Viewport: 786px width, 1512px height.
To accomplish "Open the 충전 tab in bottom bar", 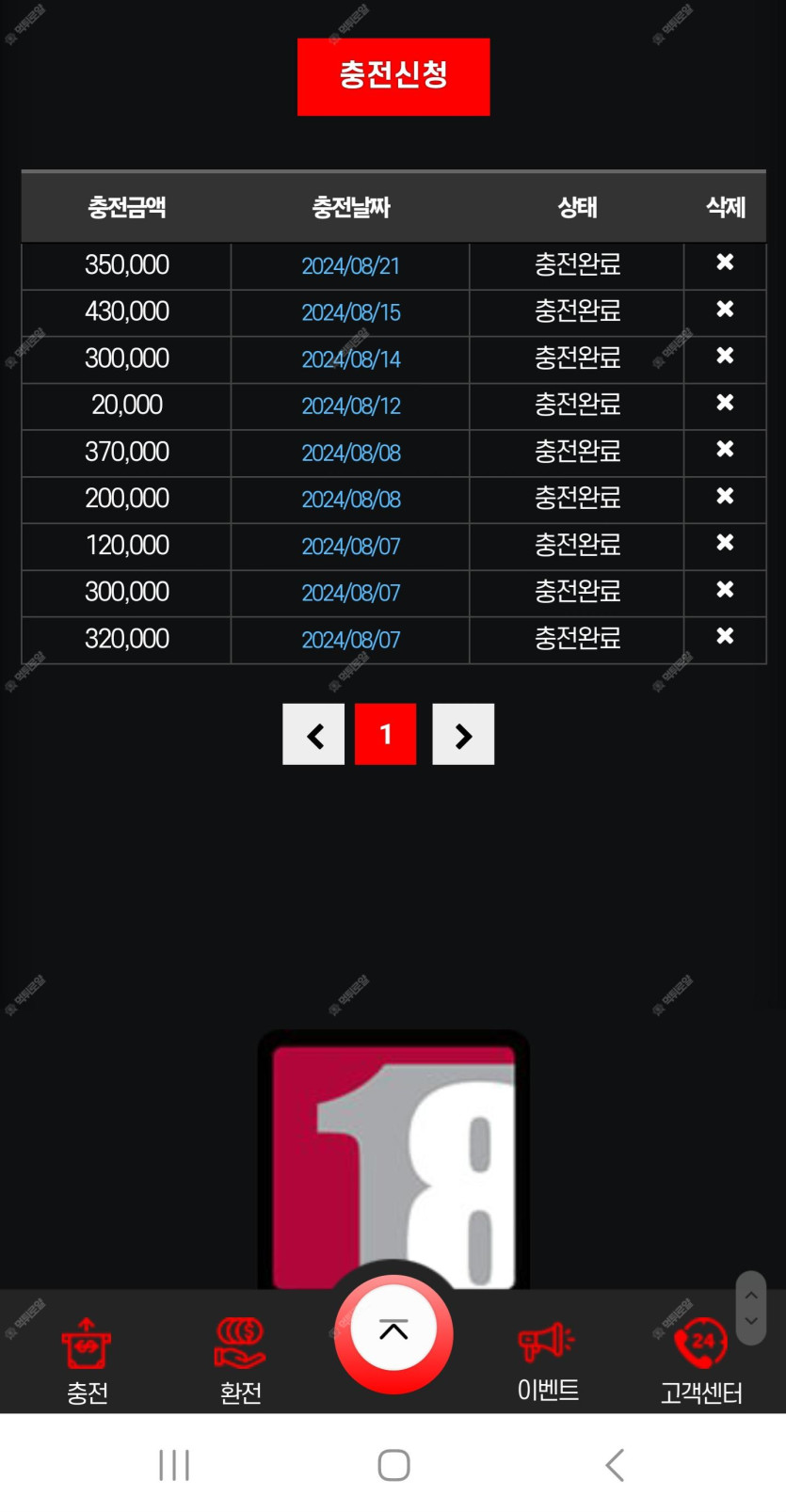I will click(x=87, y=1361).
